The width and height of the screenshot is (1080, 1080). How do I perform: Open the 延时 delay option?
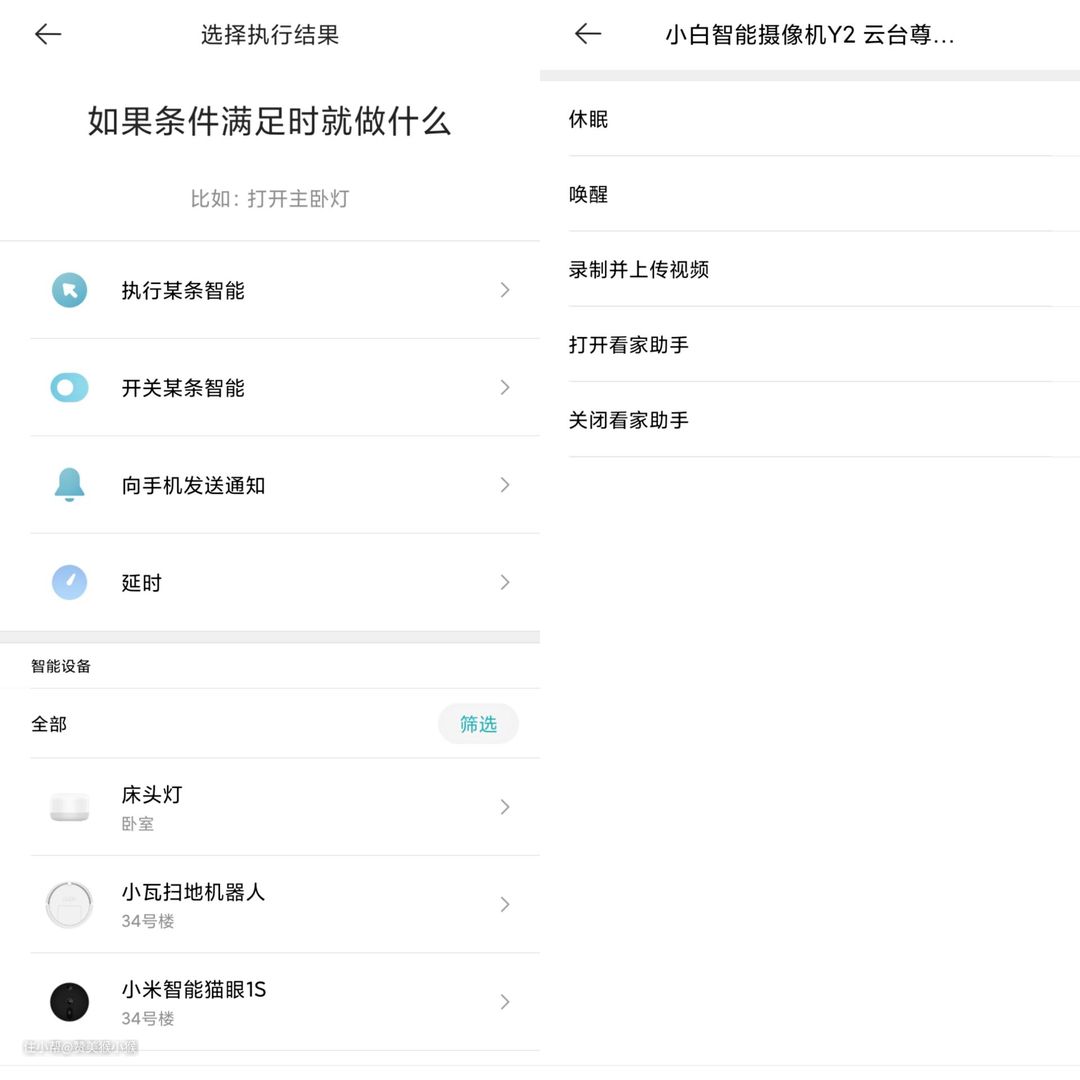click(x=284, y=582)
